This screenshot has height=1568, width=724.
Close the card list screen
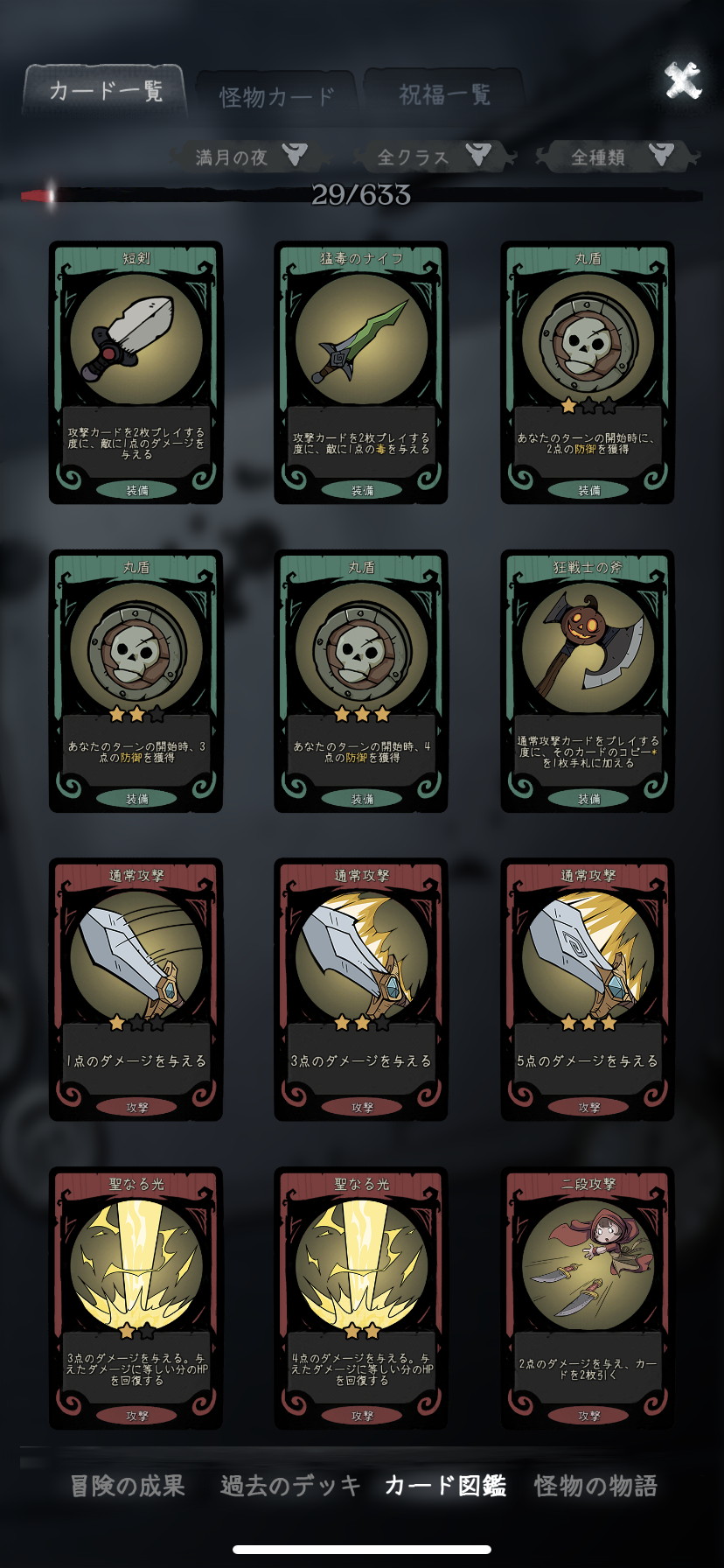point(683,81)
